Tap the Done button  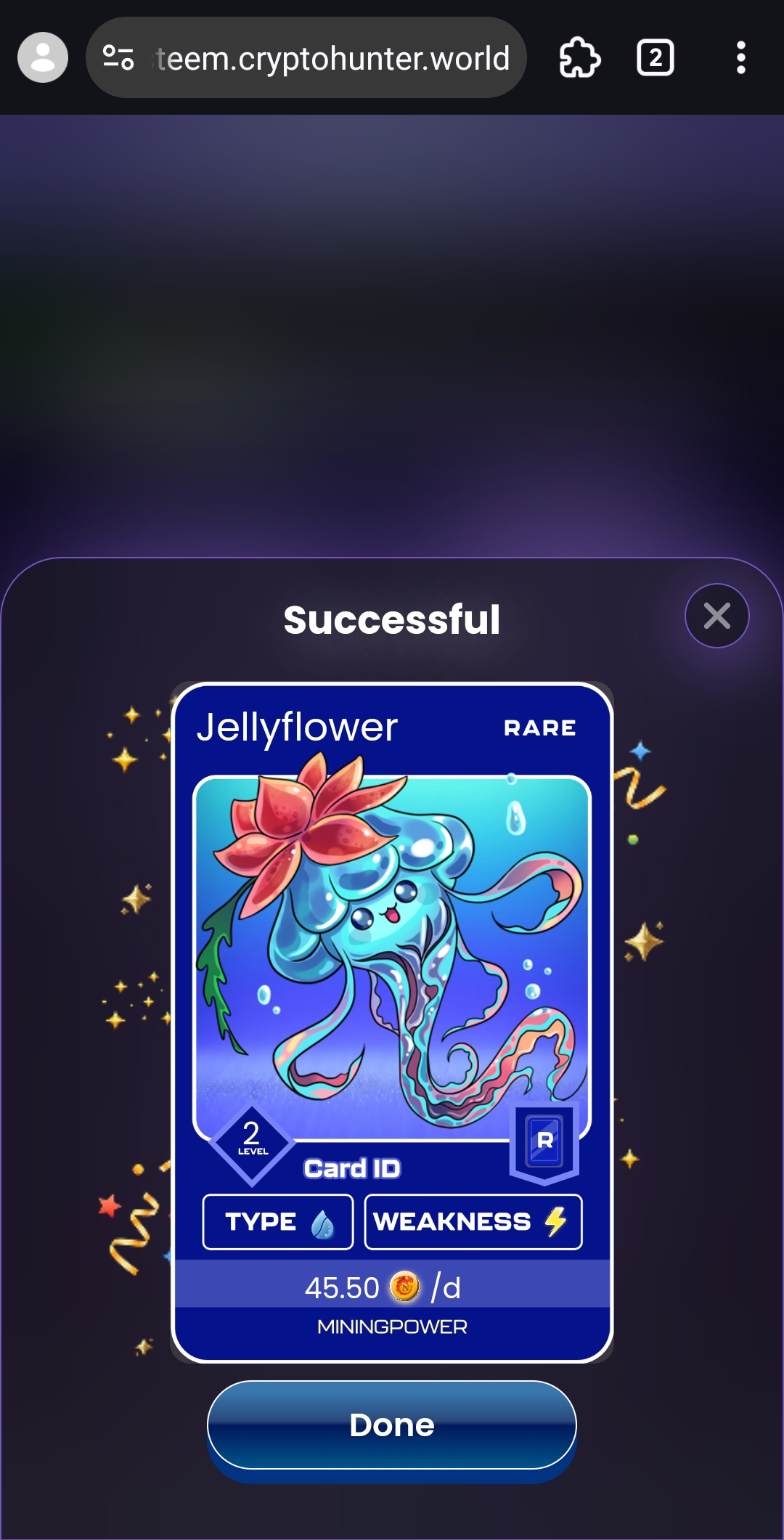391,1425
